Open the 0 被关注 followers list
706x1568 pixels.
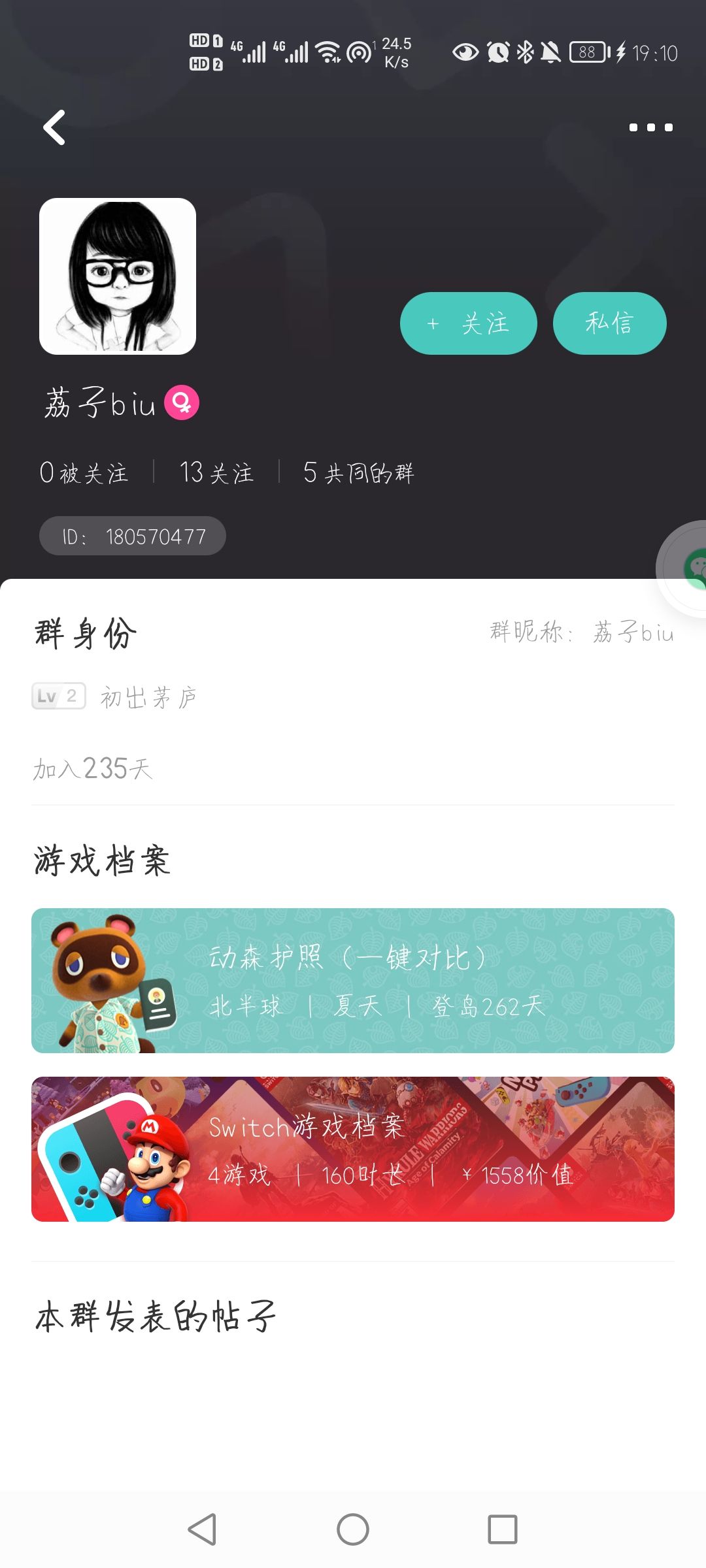point(84,472)
